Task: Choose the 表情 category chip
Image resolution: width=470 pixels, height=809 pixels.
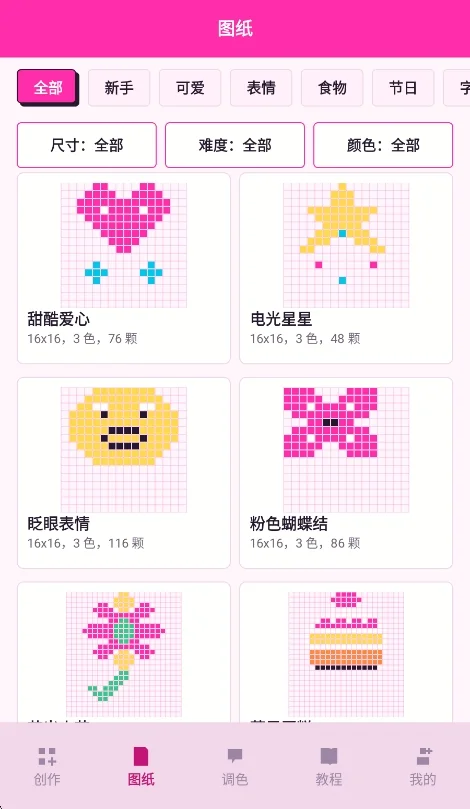Action: (261, 88)
